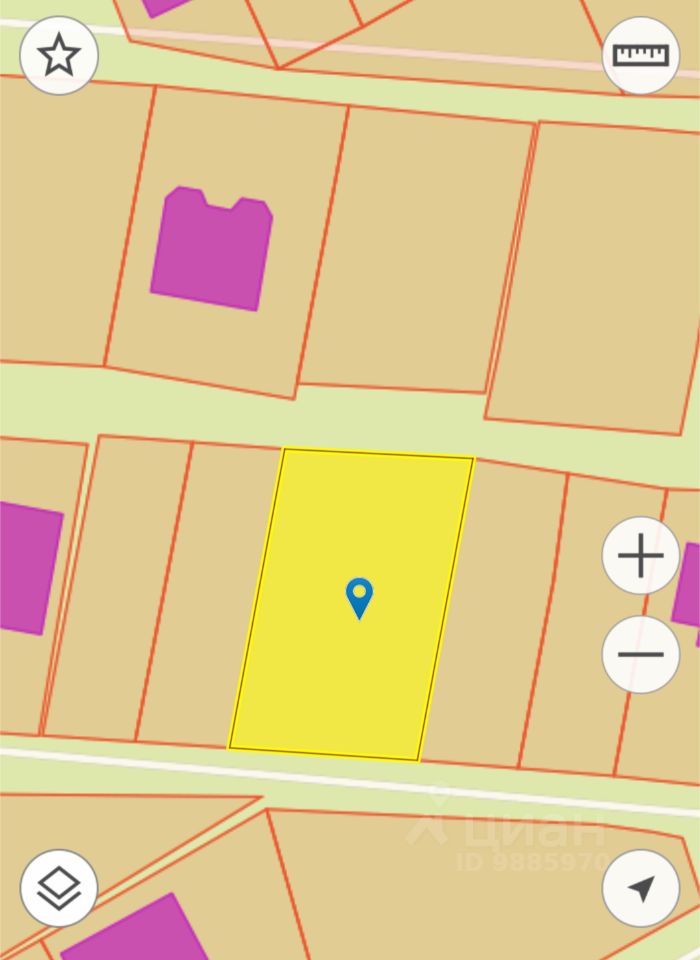Open the ruler measurement tool

click(x=641, y=56)
